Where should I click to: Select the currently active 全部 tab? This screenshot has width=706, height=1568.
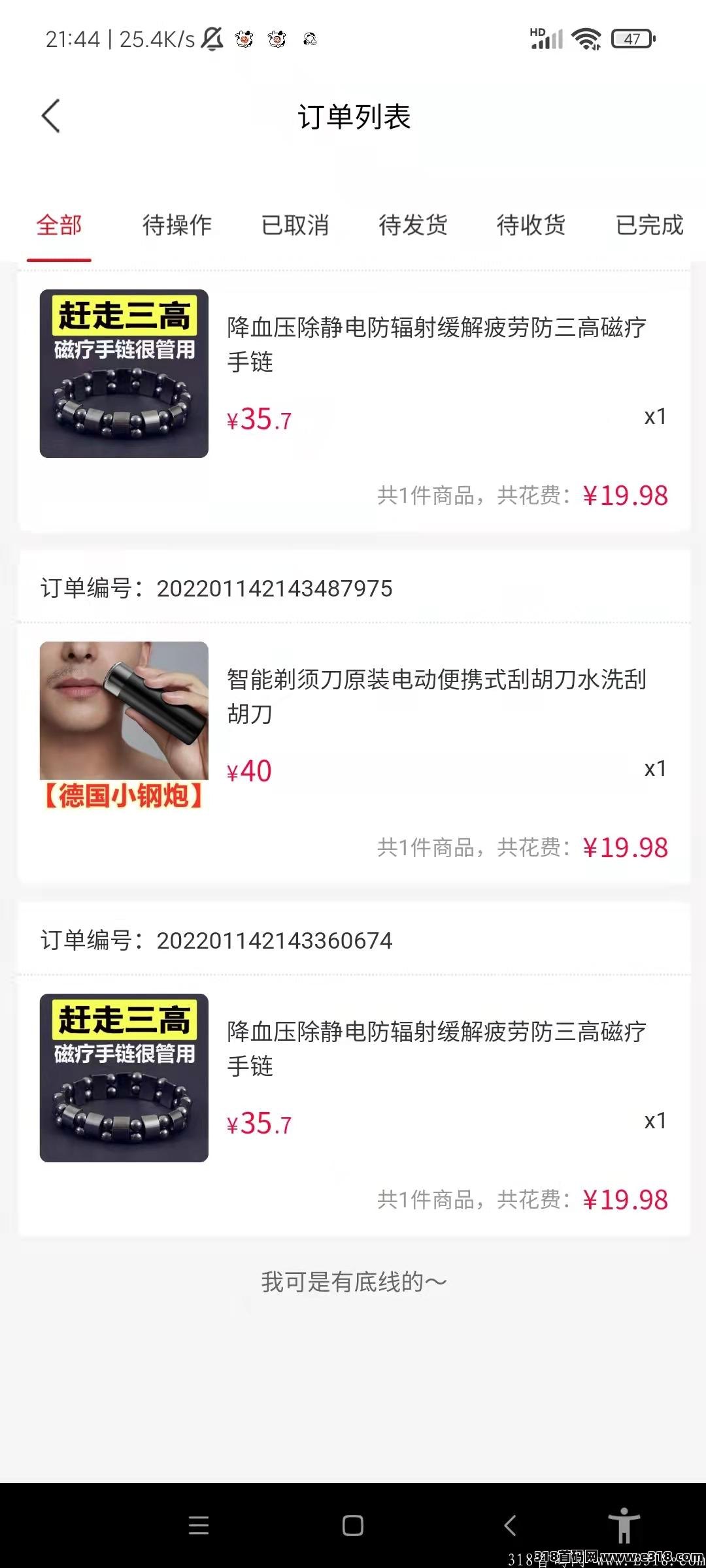tap(59, 225)
